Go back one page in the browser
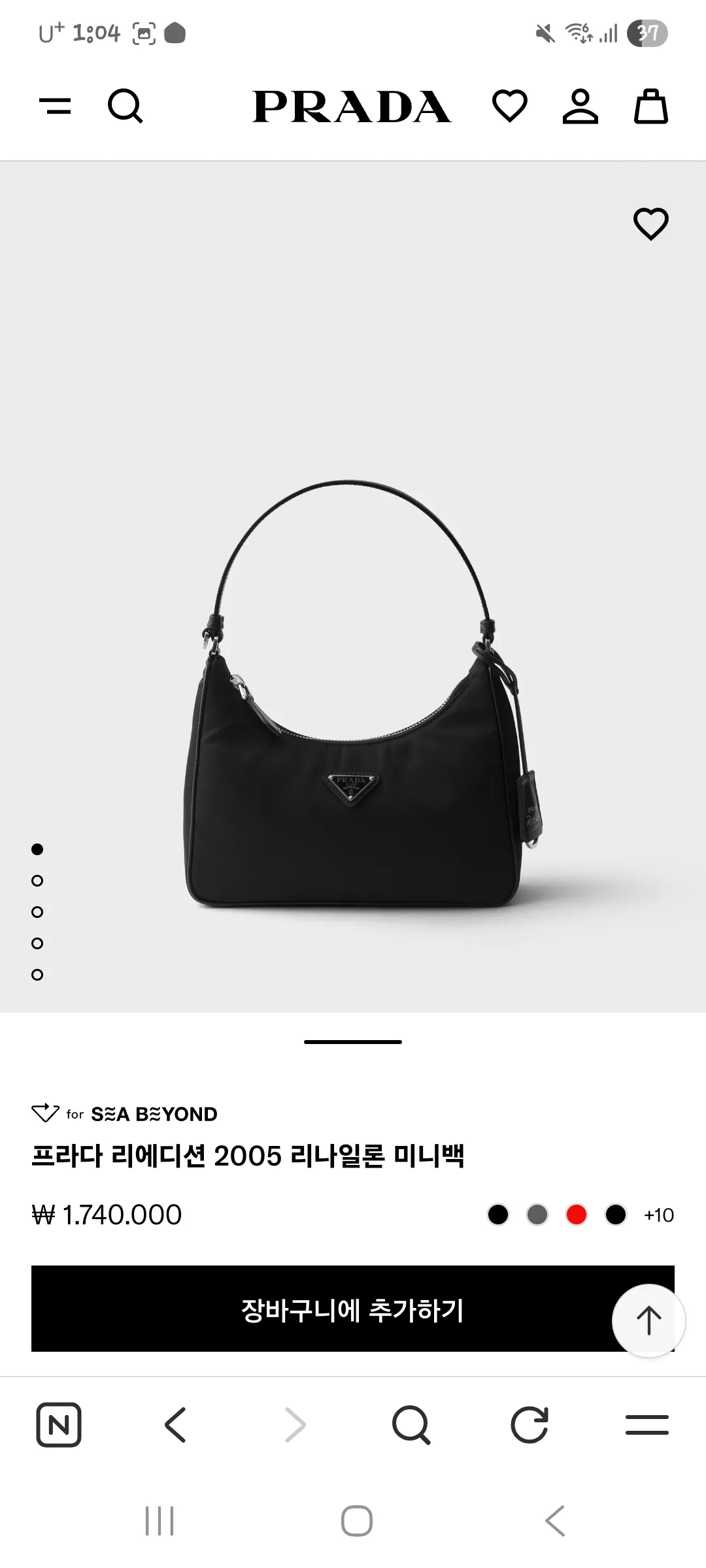 coord(176,1425)
